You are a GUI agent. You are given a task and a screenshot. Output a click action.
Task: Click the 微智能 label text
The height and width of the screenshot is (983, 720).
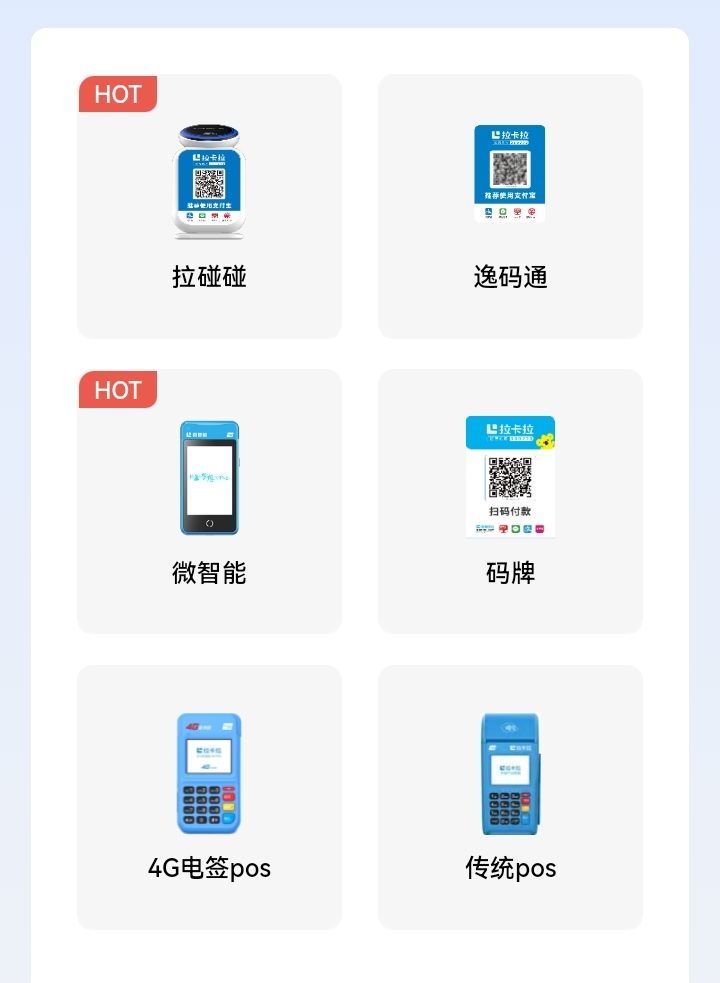pyautogui.click(x=209, y=573)
